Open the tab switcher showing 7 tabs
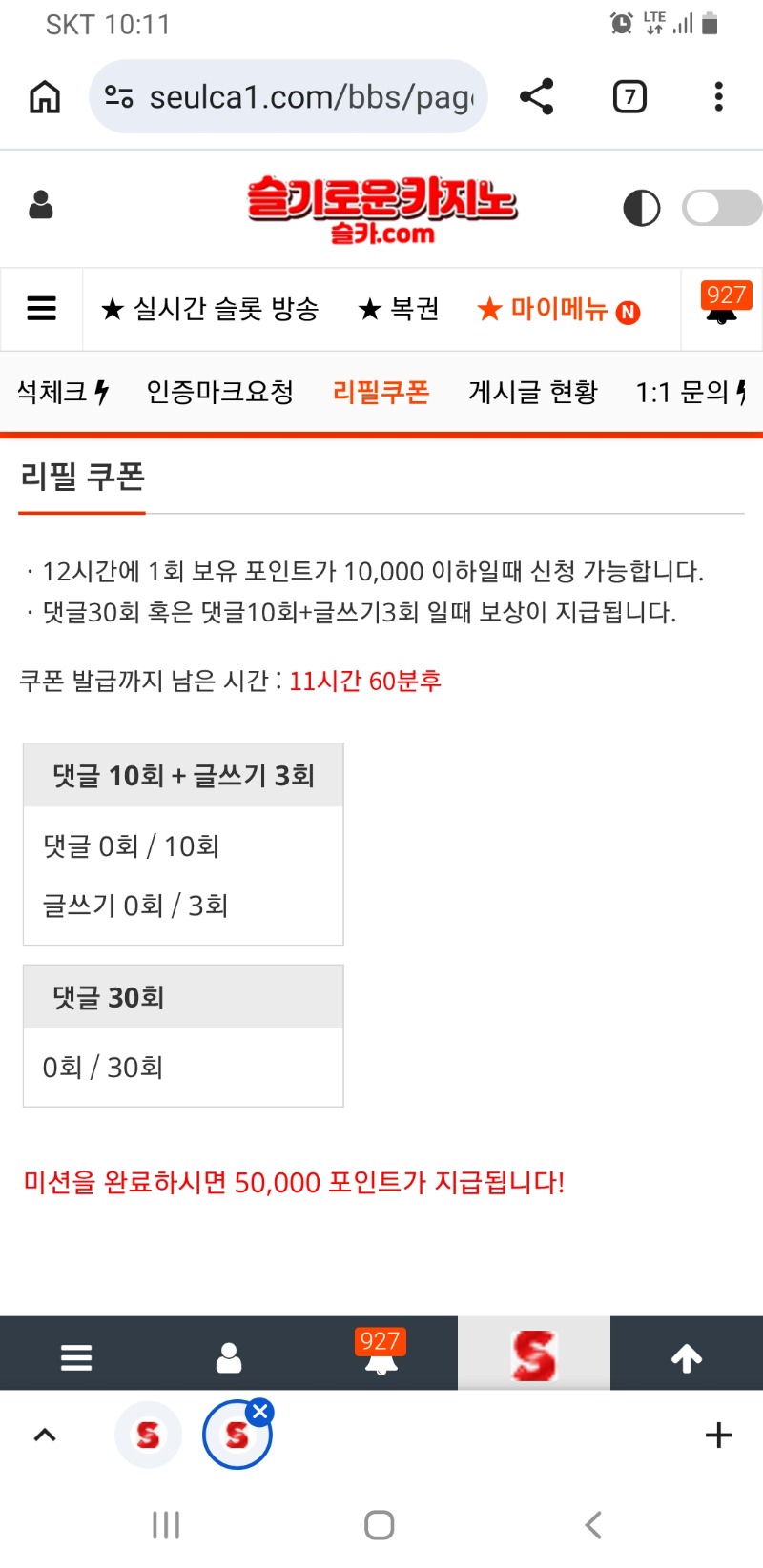The height and width of the screenshot is (1568, 763). [629, 96]
